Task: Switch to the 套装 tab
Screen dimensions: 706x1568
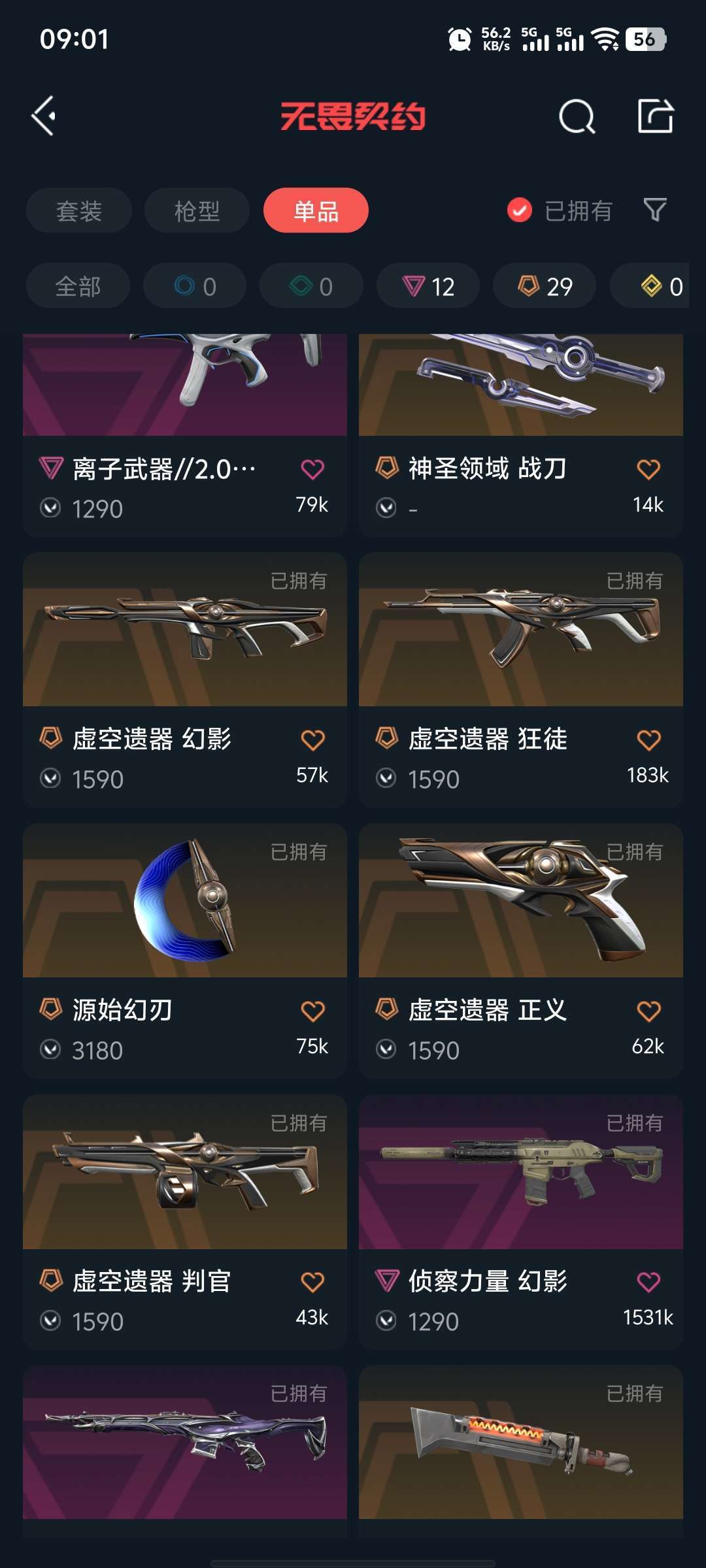Action: (x=79, y=210)
